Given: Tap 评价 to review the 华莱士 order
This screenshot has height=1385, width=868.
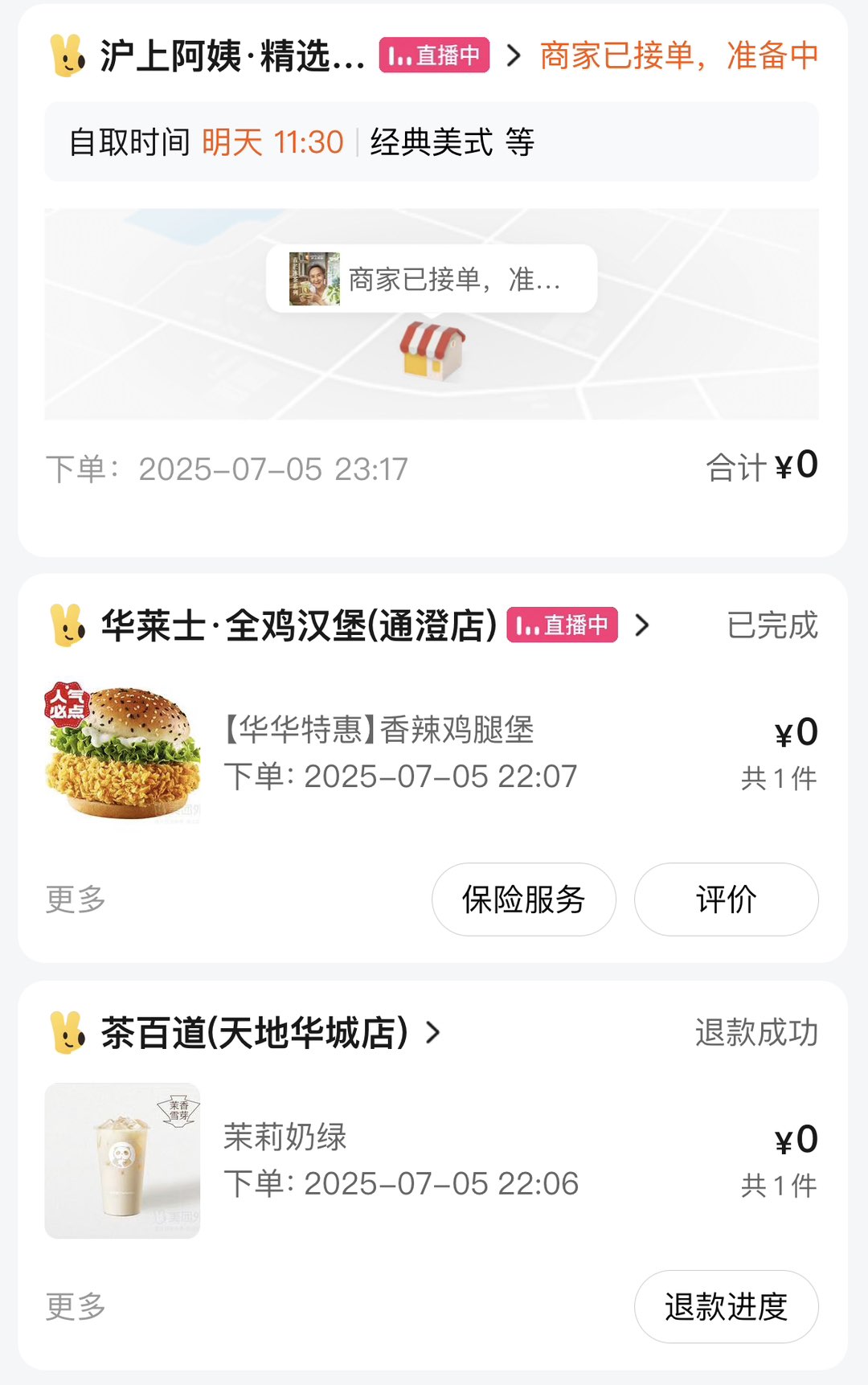Looking at the screenshot, I should (727, 899).
